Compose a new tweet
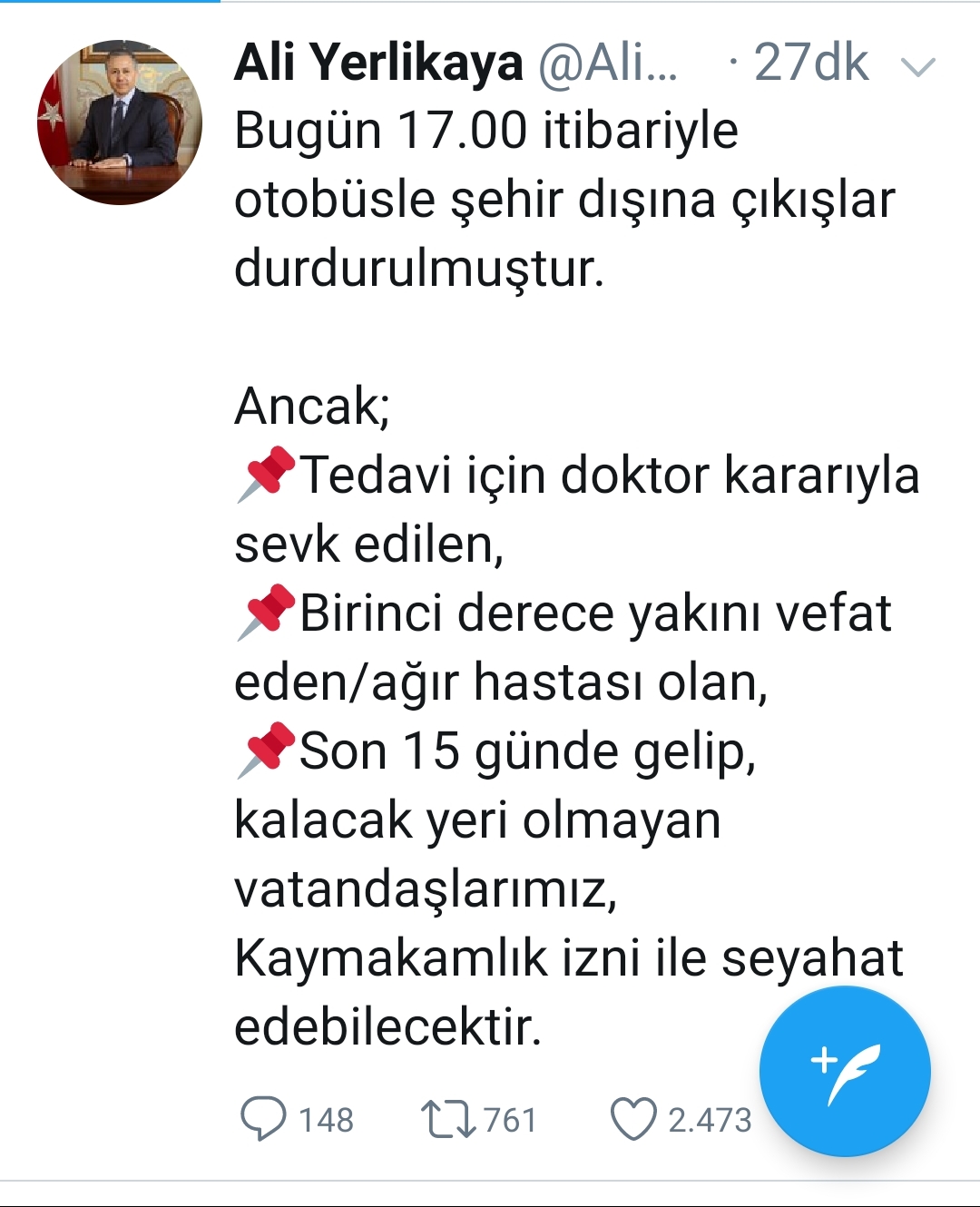980x1207 pixels. click(x=845, y=1071)
